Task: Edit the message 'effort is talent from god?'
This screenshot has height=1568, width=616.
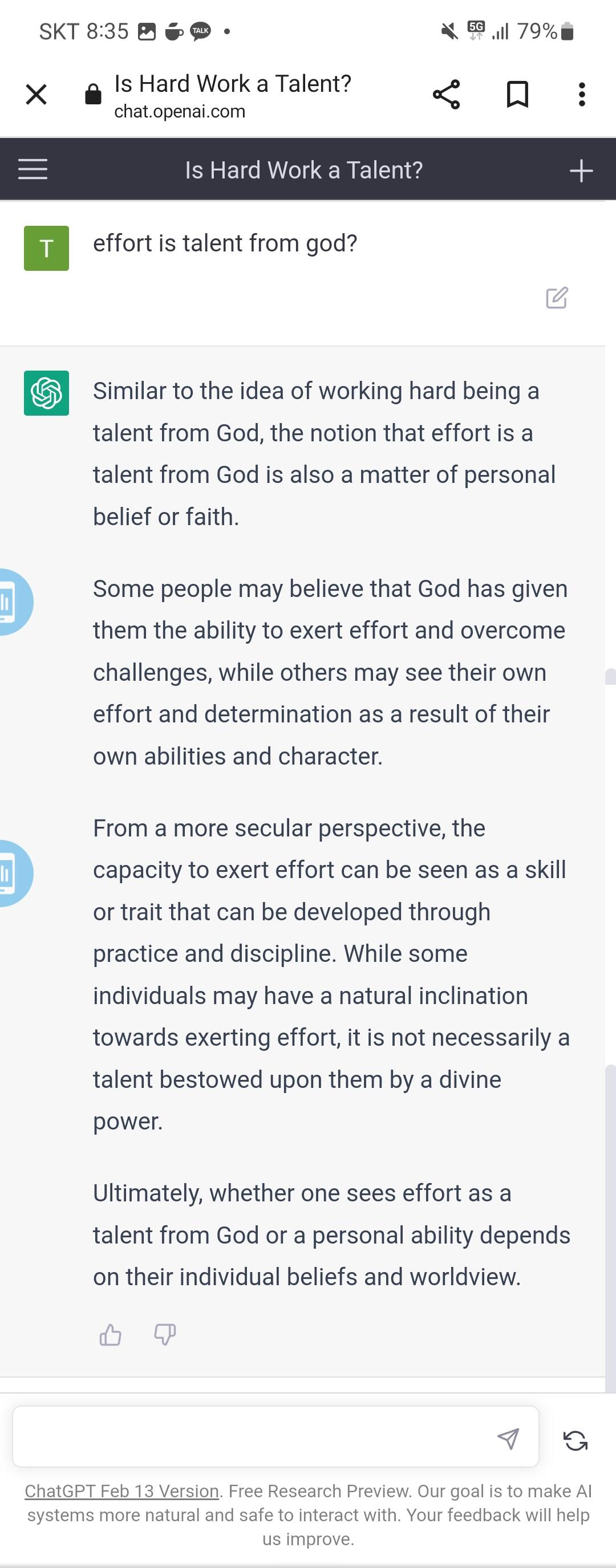Action: click(557, 298)
